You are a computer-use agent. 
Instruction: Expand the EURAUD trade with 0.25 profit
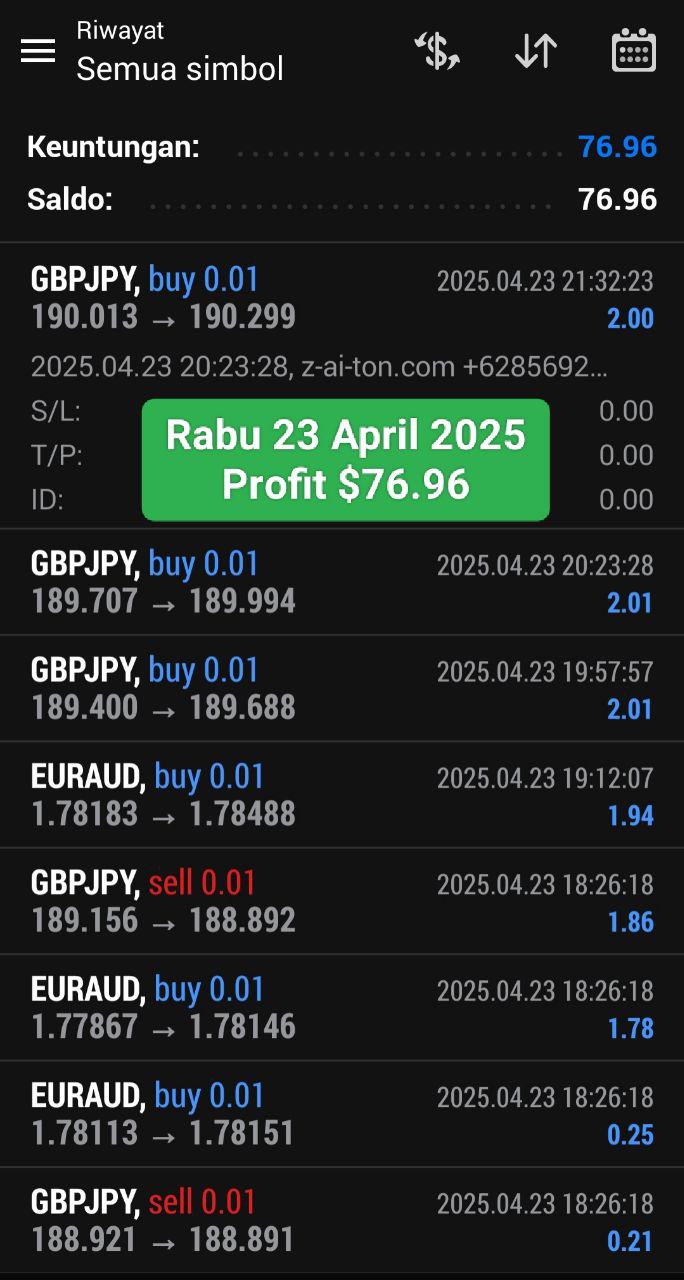coord(342,1114)
